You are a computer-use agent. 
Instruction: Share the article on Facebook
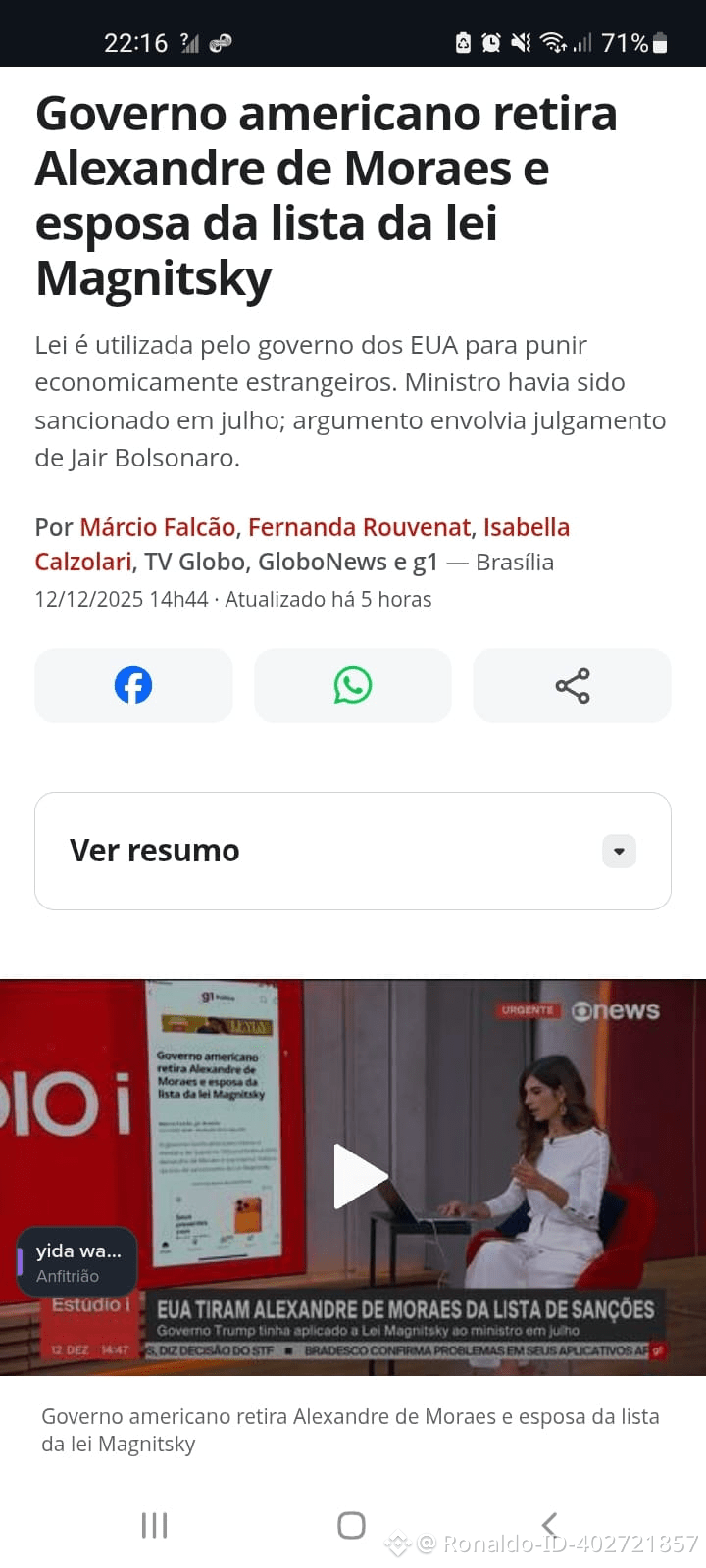click(133, 685)
